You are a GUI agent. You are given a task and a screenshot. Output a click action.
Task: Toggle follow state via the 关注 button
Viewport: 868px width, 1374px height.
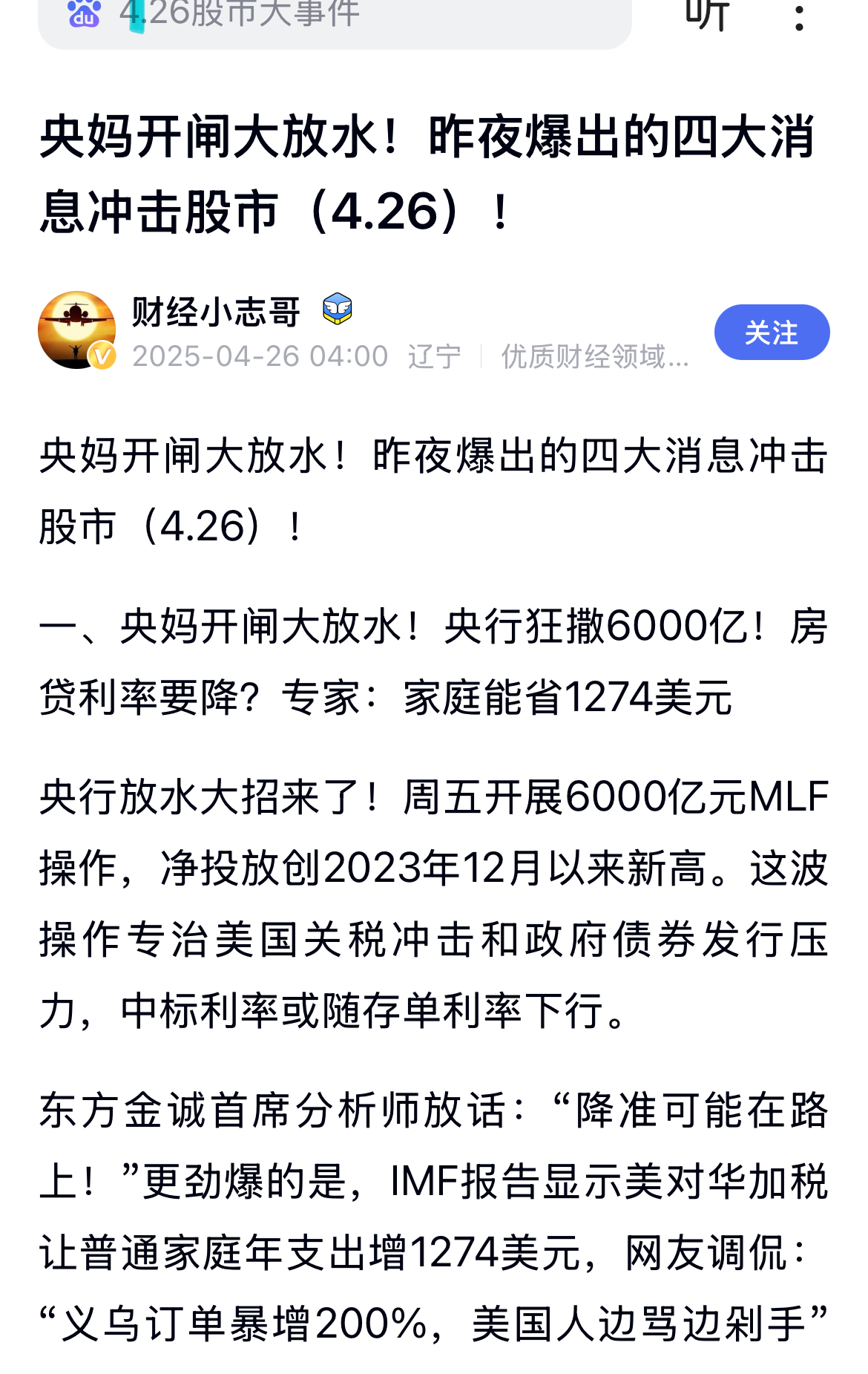coord(771,332)
